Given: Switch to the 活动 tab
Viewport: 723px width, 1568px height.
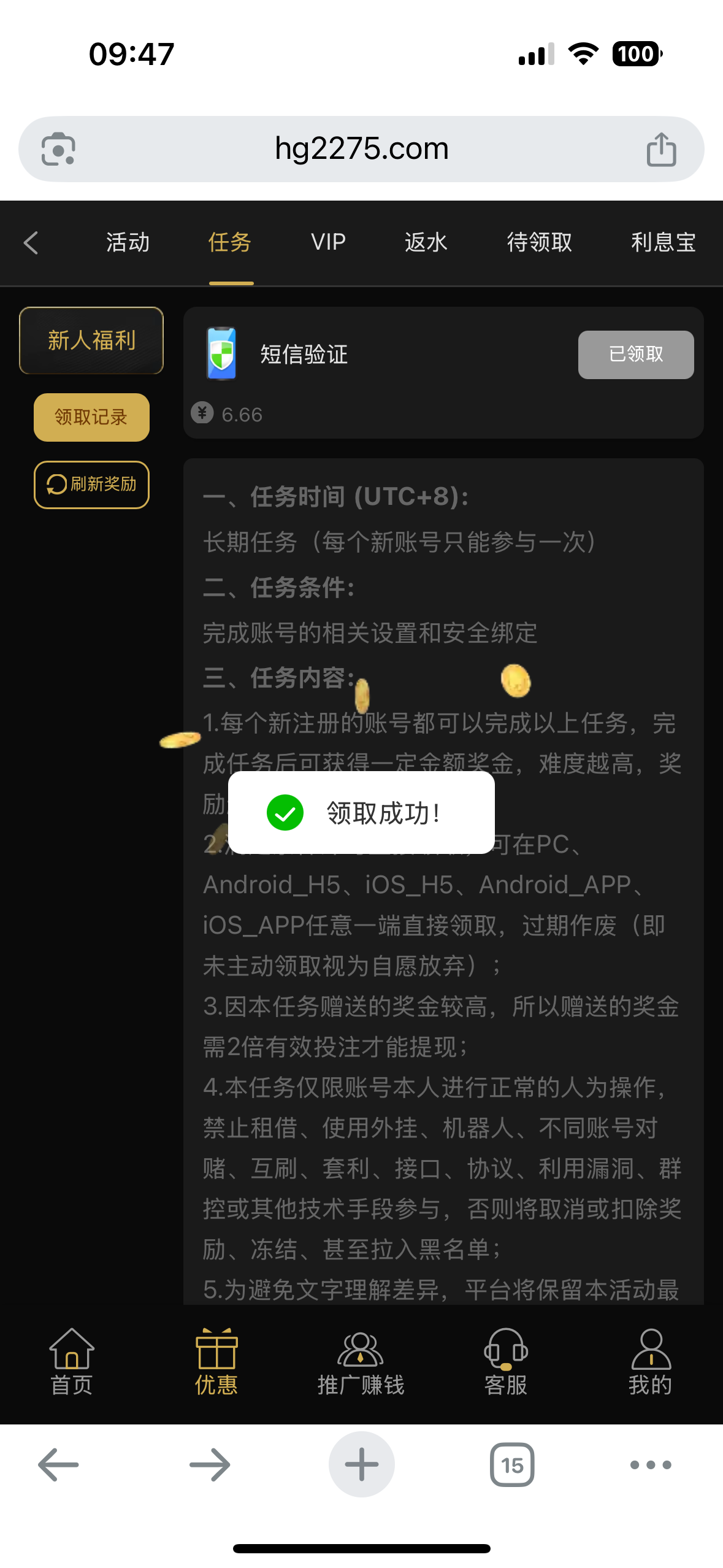Looking at the screenshot, I should tap(128, 242).
